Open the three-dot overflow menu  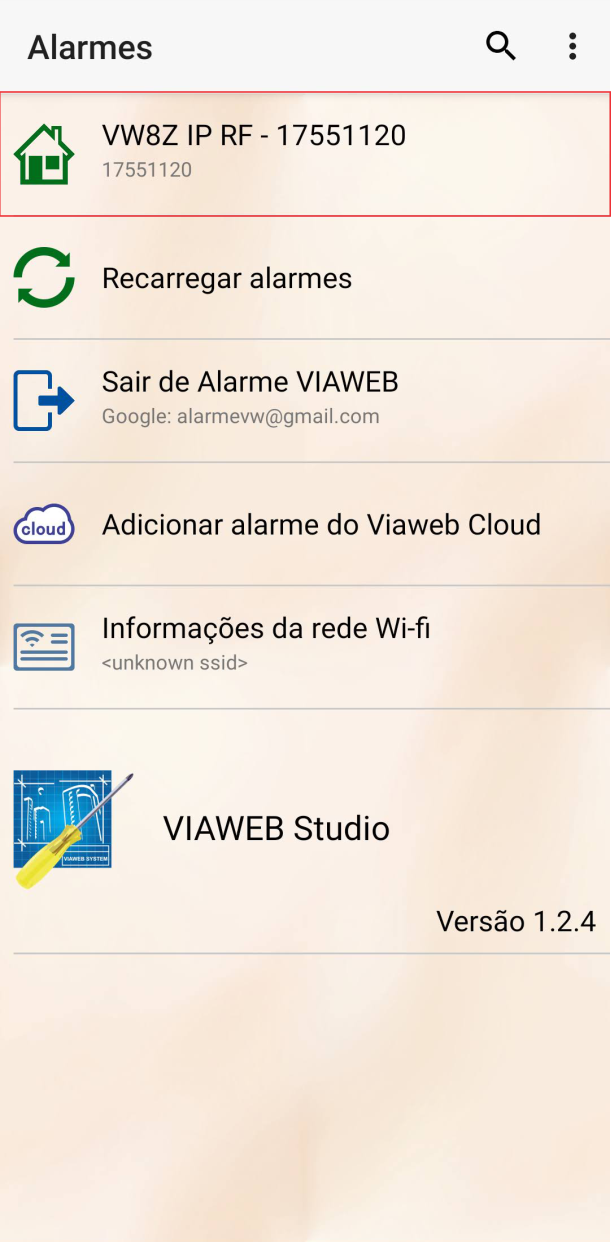pyautogui.click(x=572, y=46)
